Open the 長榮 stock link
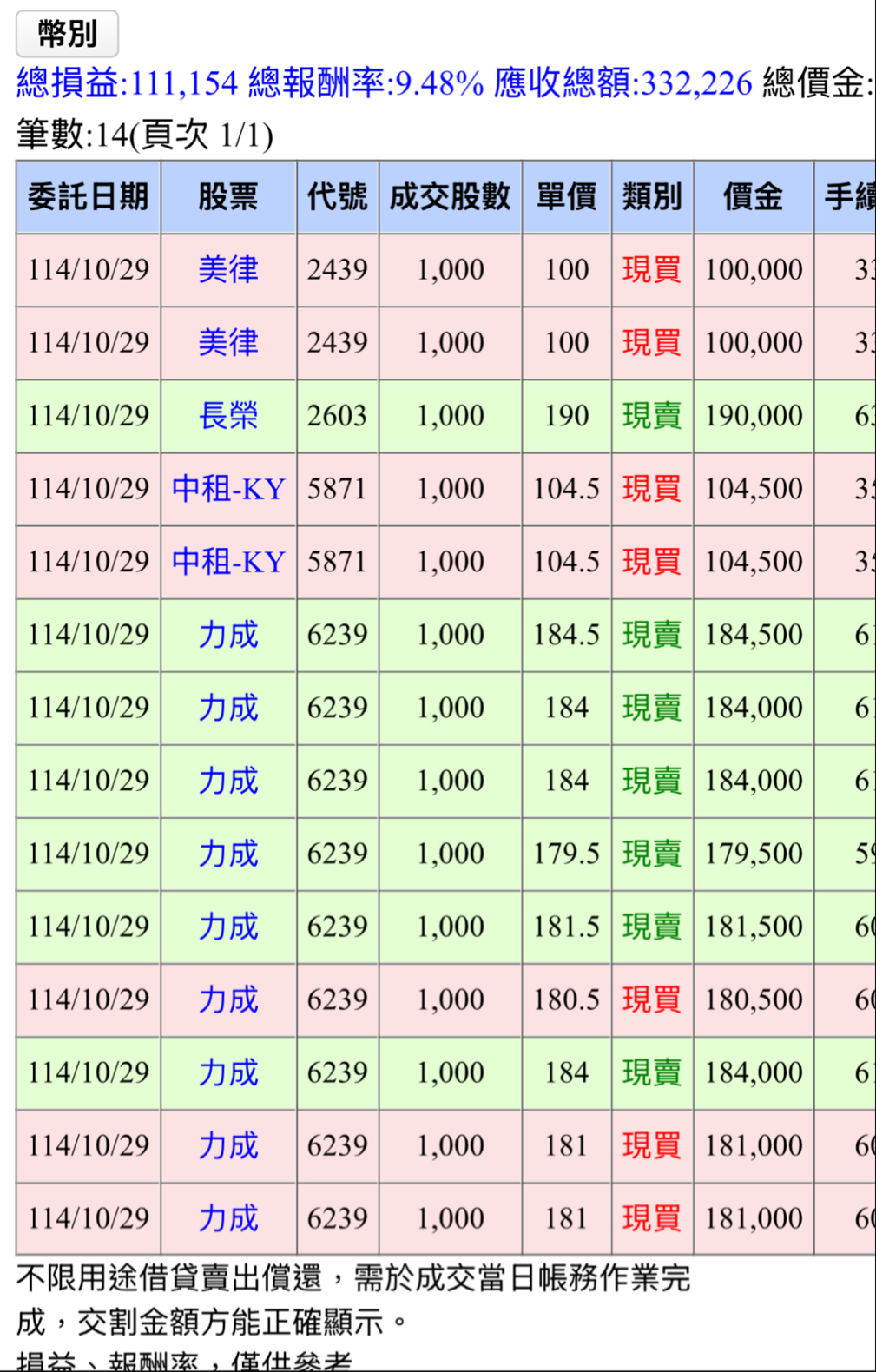Screen dimensions: 876x1372 228,416
